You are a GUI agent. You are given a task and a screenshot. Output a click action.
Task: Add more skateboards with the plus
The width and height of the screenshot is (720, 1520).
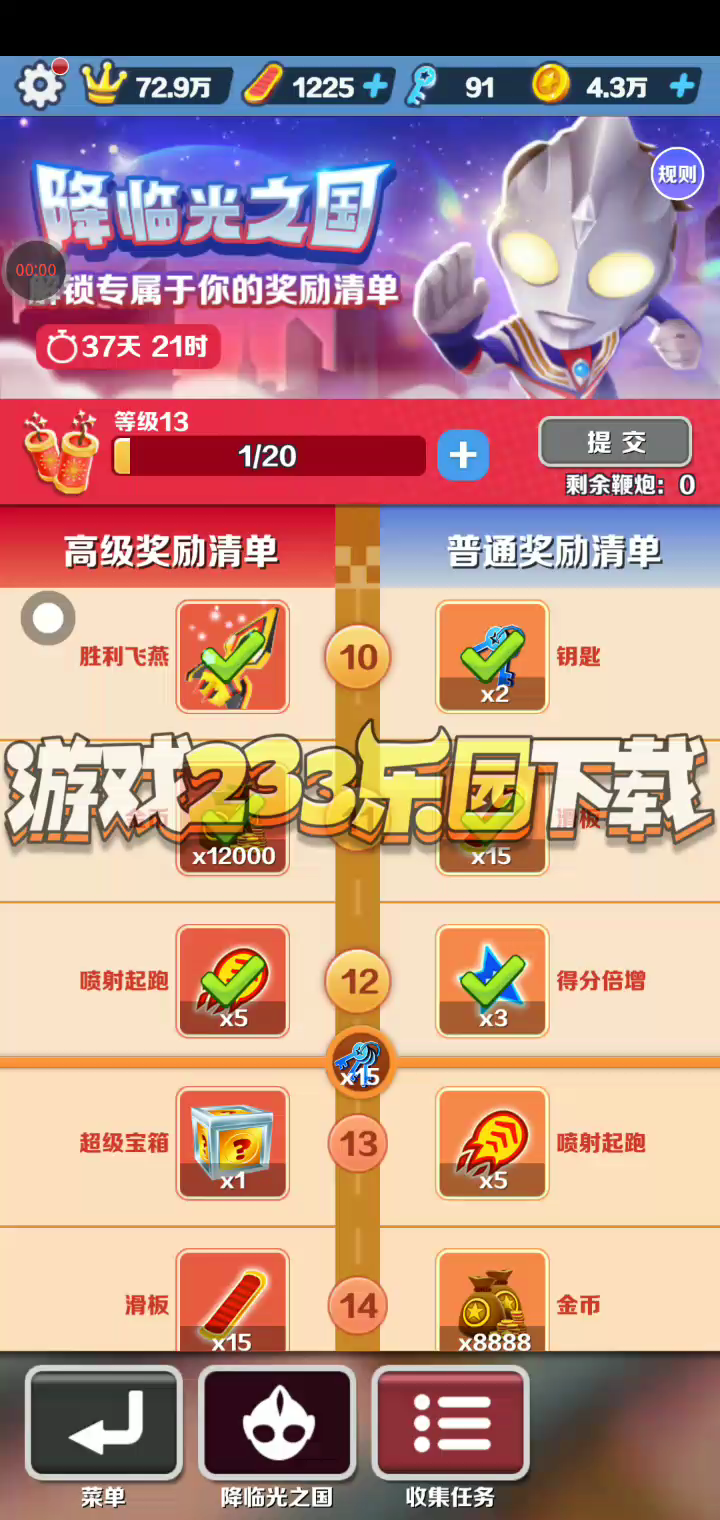pos(376,87)
